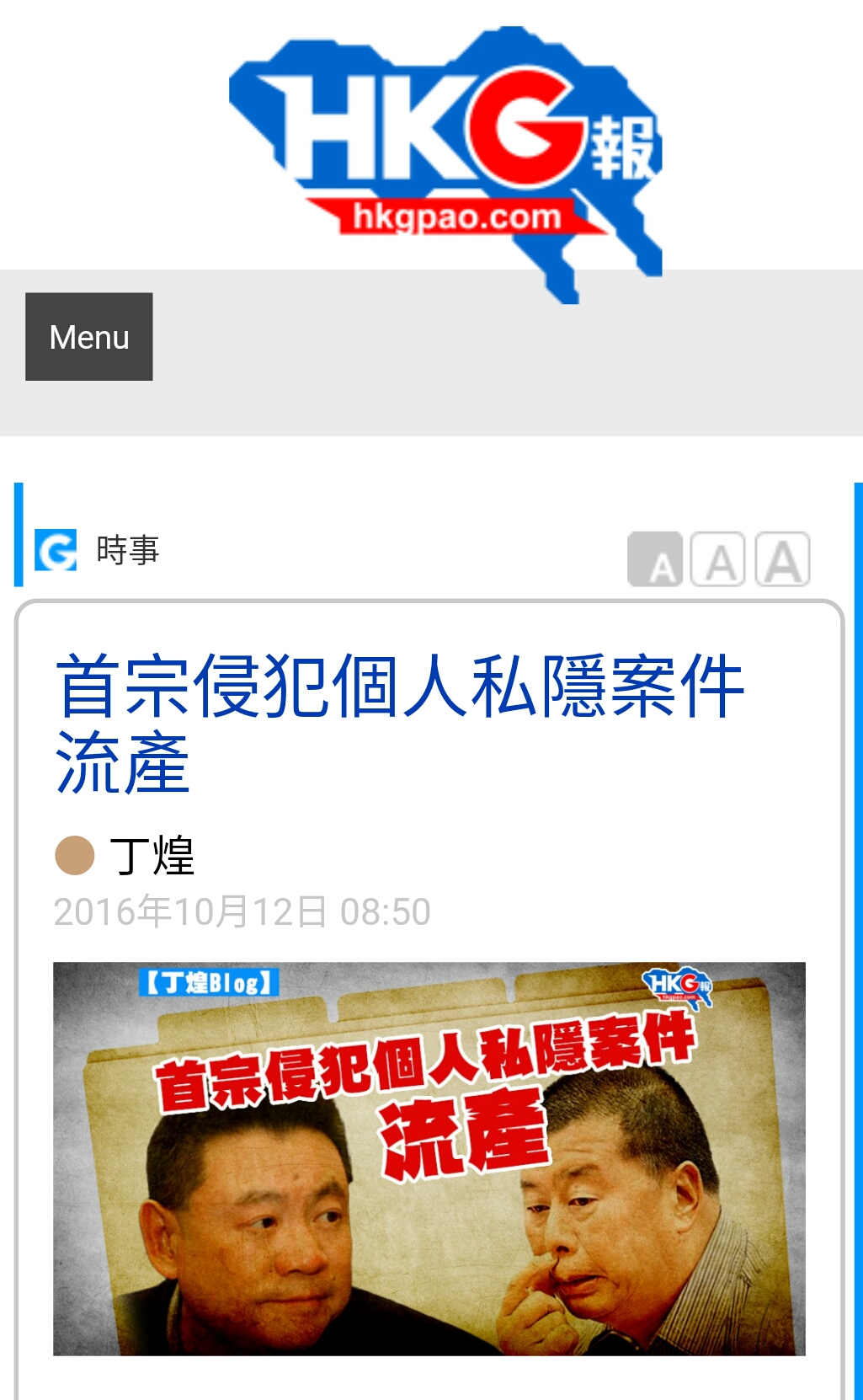Select the smallest font size A
This screenshot has height=1400, width=863.
pyautogui.click(x=655, y=559)
